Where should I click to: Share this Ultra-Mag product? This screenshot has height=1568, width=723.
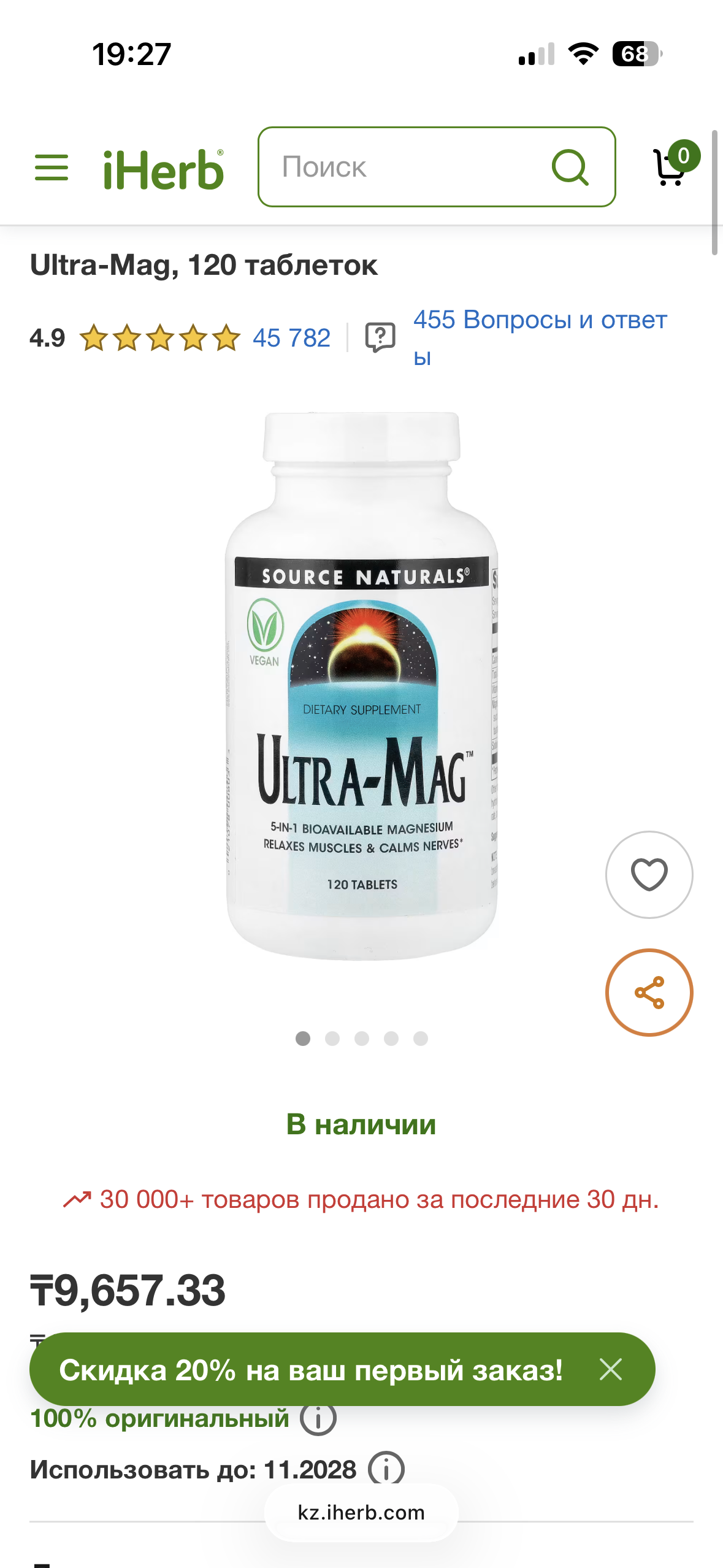point(649,993)
